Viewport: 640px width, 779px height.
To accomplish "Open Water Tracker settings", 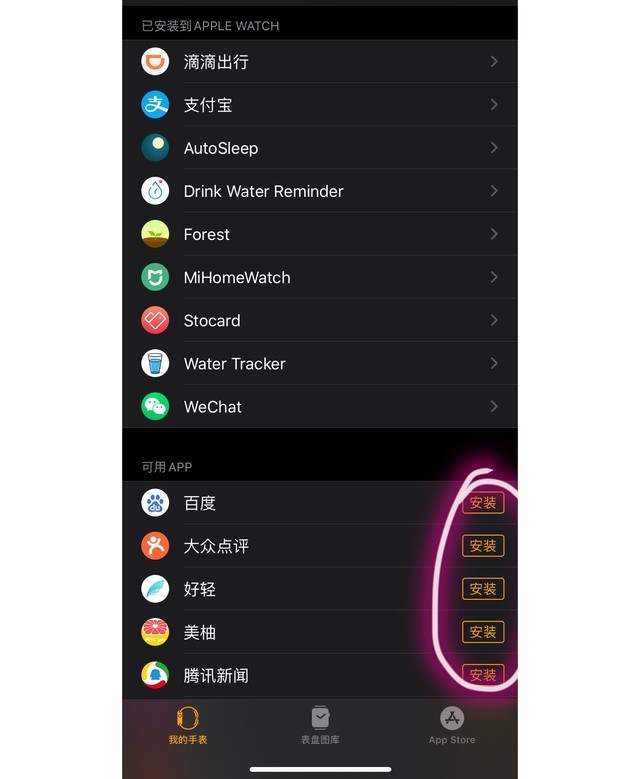I will [x=319, y=363].
